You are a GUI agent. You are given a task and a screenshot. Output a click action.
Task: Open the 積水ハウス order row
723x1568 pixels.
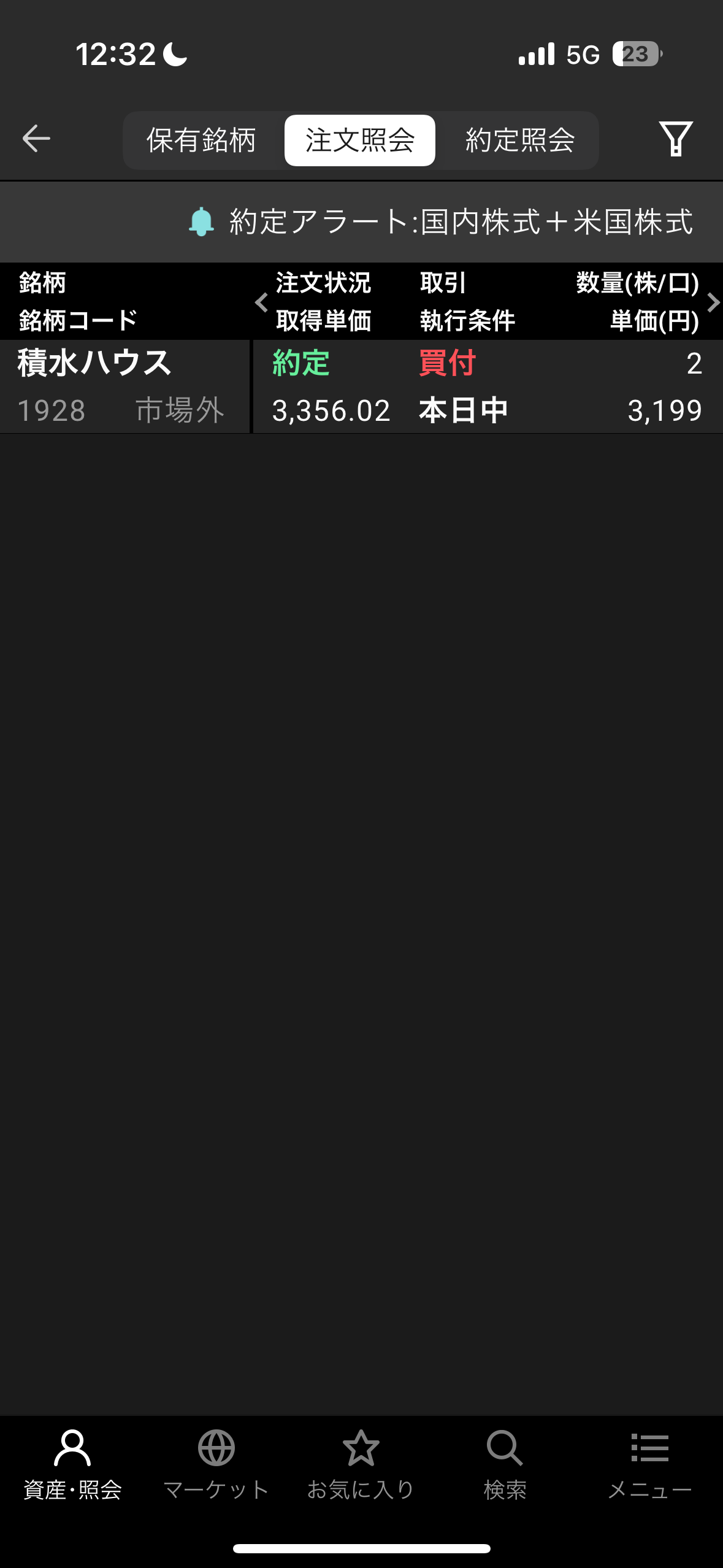point(361,386)
